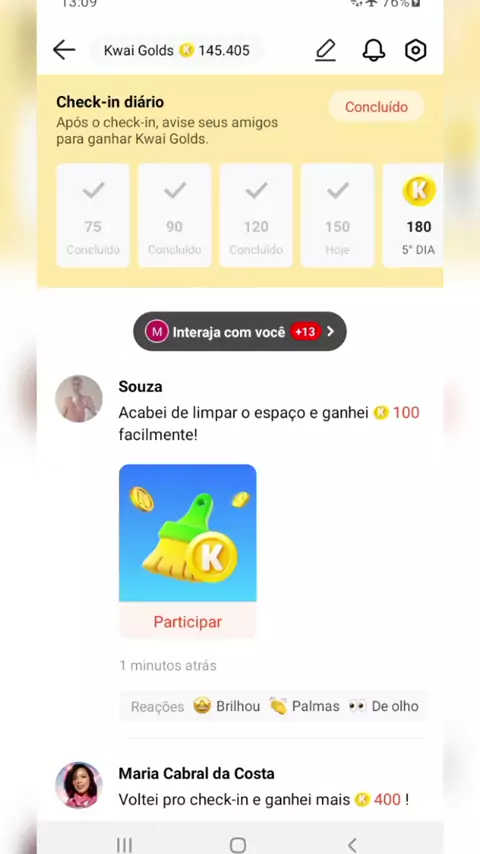This screenshot has width=480, height=854.
Task: Open the notifications bell
Action: [374, 50]
